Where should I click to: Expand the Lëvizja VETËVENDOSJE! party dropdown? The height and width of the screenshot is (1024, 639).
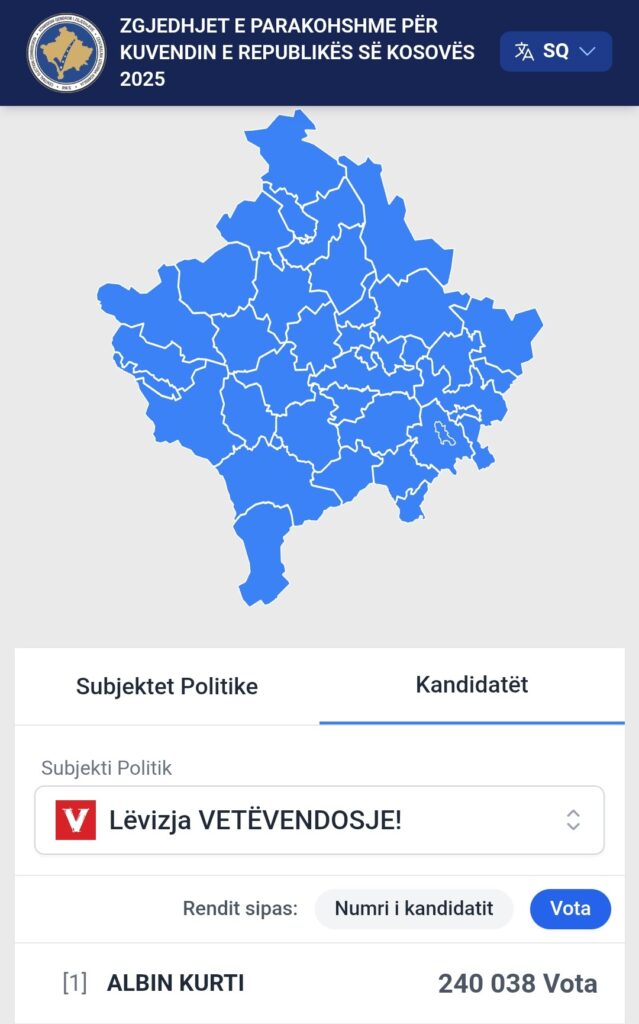[x=319, y=820]
